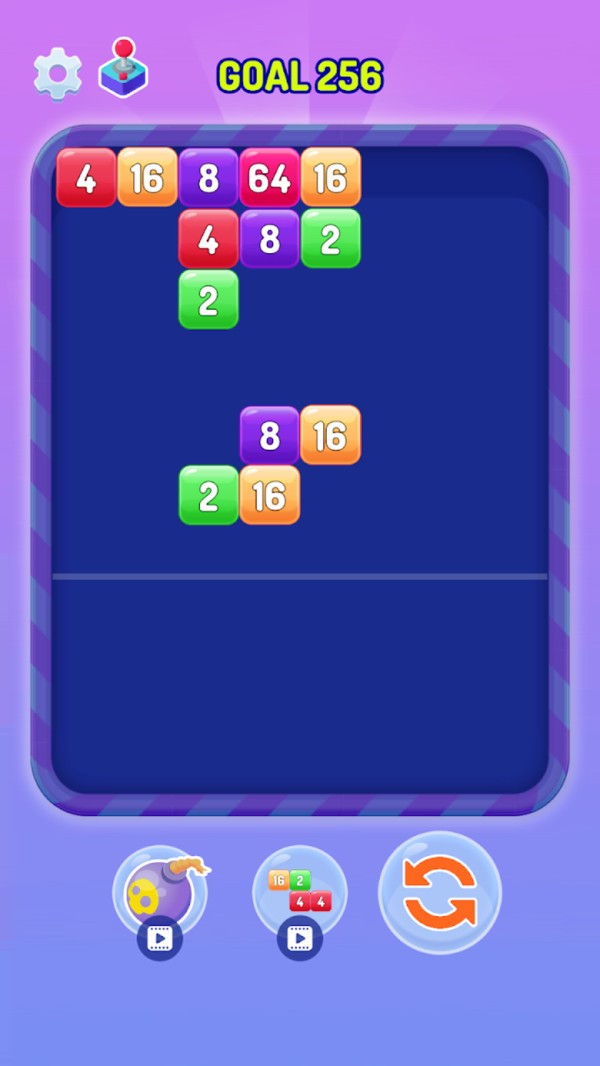The height and width of the screenshot is (1066, 600).
Task: Open the joystick games icon
Action: pyautogui.click(x=123, y=69)
